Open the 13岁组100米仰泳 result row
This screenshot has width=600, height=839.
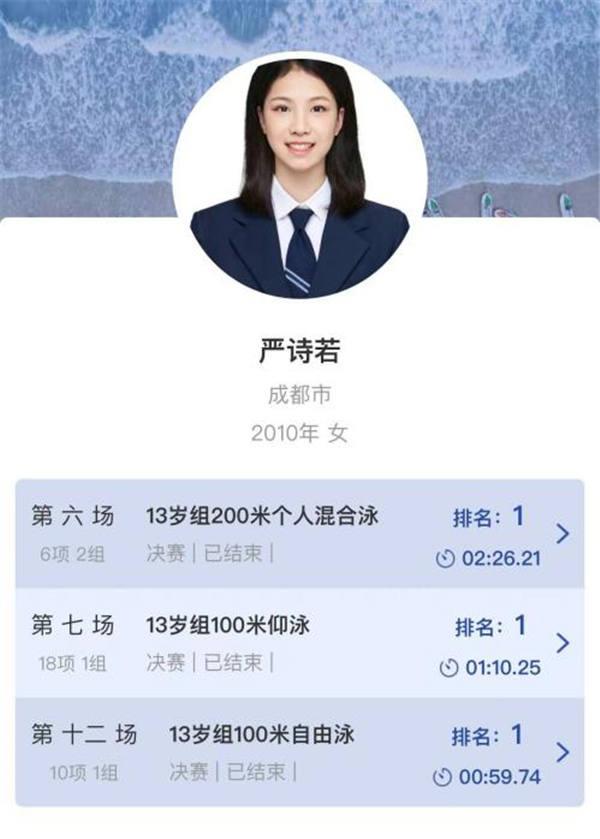click(x=299, y=643)
